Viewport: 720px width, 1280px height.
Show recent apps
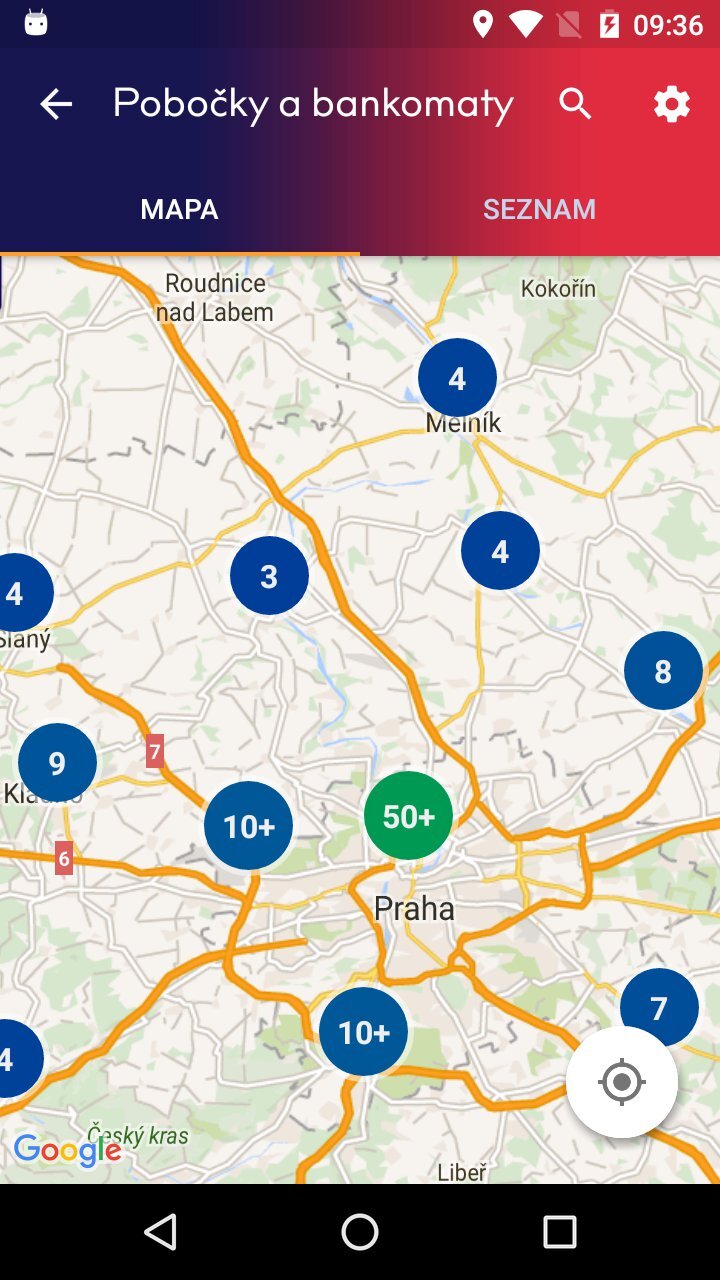[560, 1232]
